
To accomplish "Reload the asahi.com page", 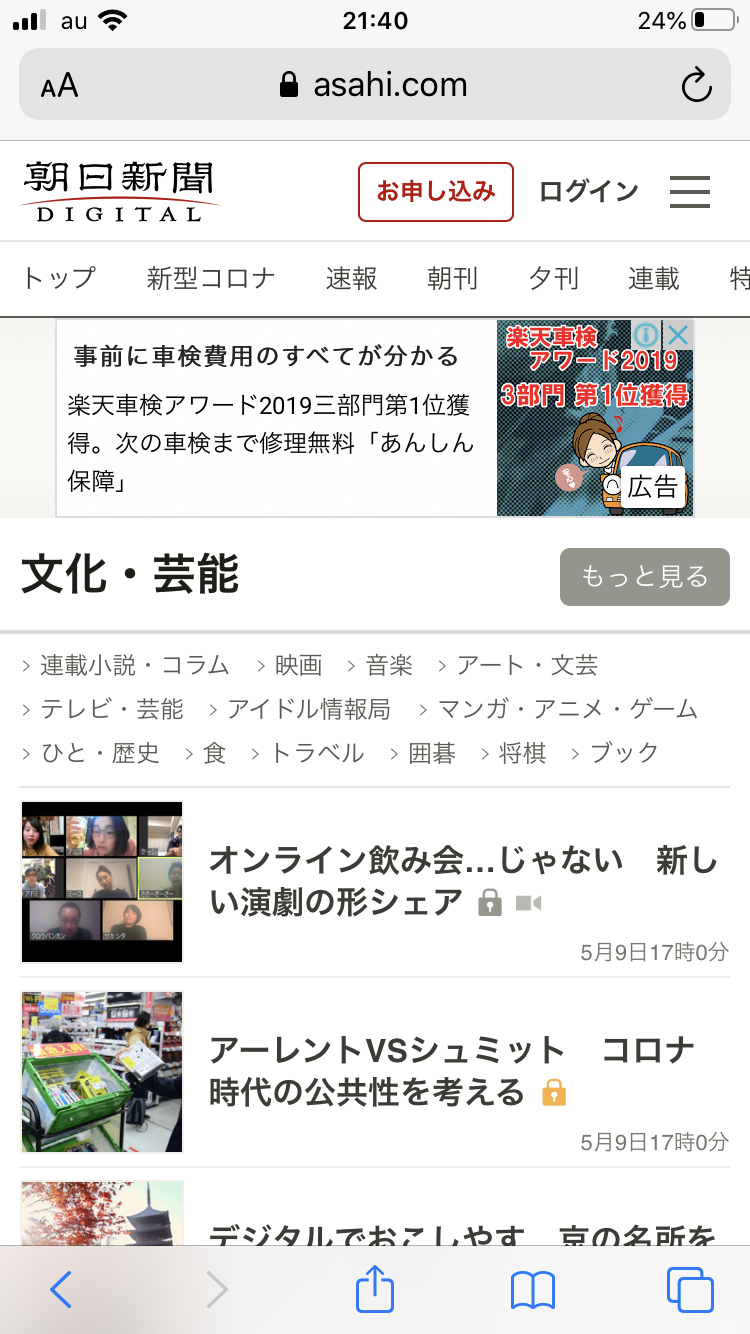I will click(x=696, y=85).
